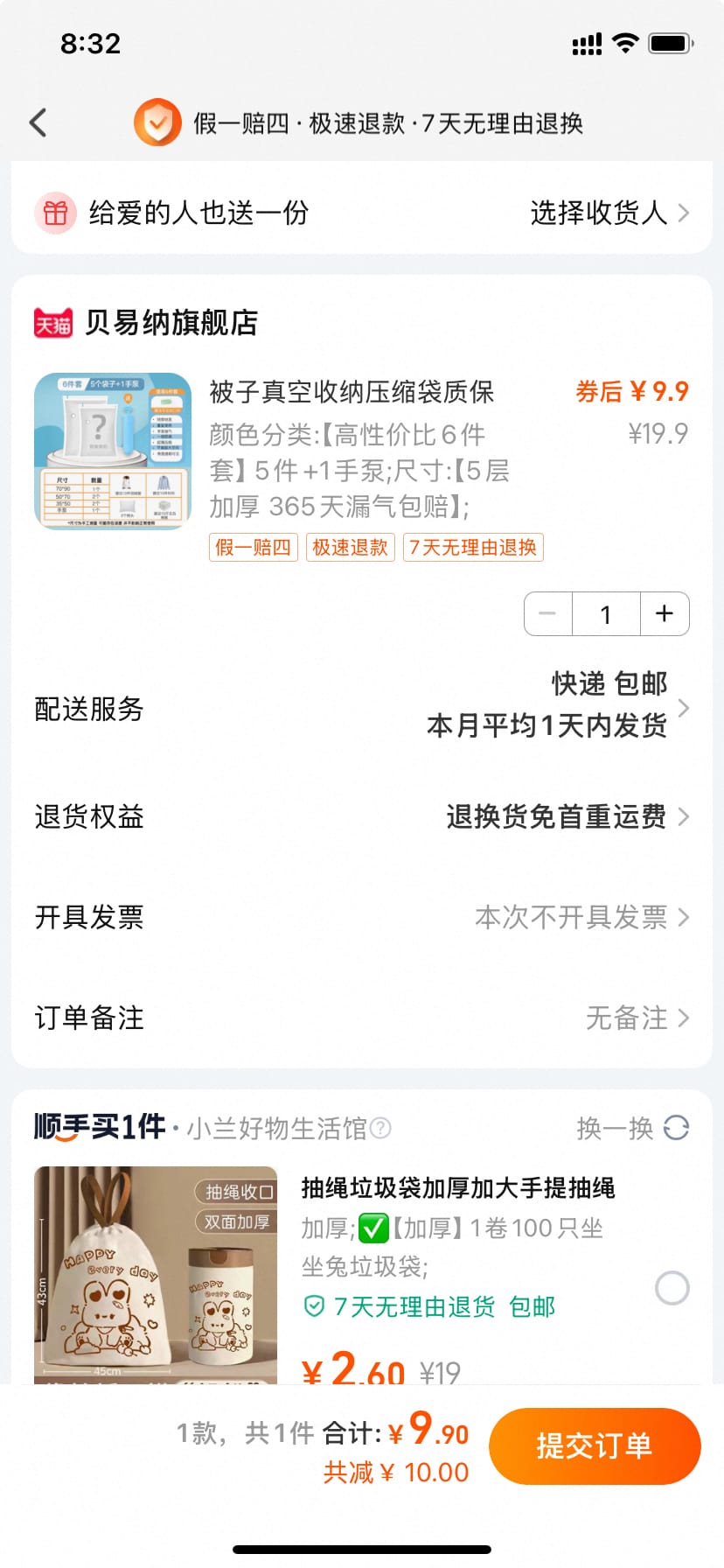Tap the 极速退款 guarantee tag
This screenshot has width=724, height=1568.
point(349,547)
